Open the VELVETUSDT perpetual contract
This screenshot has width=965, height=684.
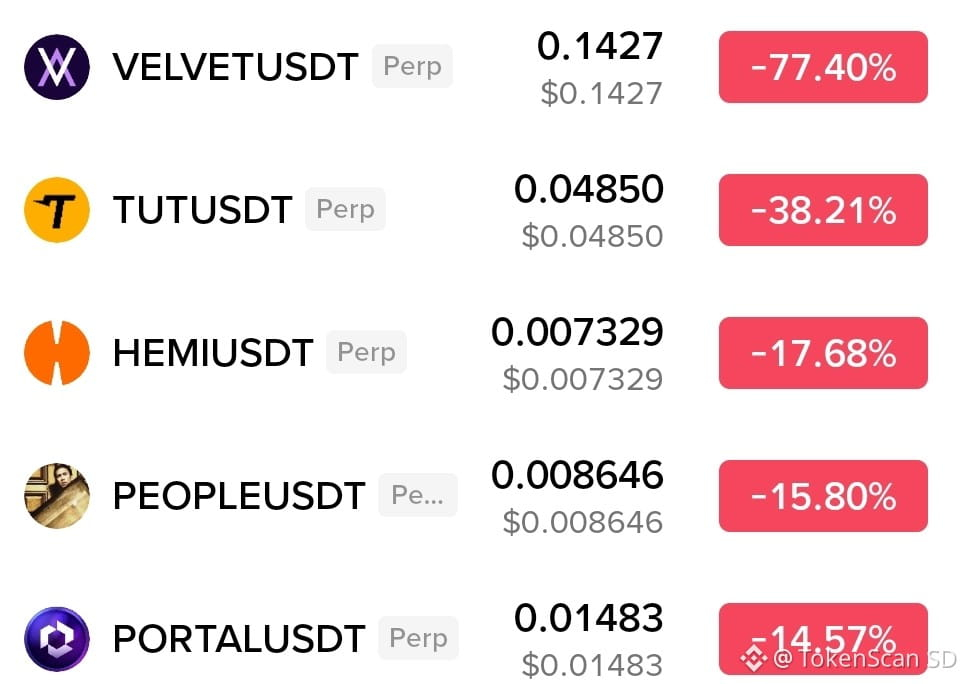point(482,67)
